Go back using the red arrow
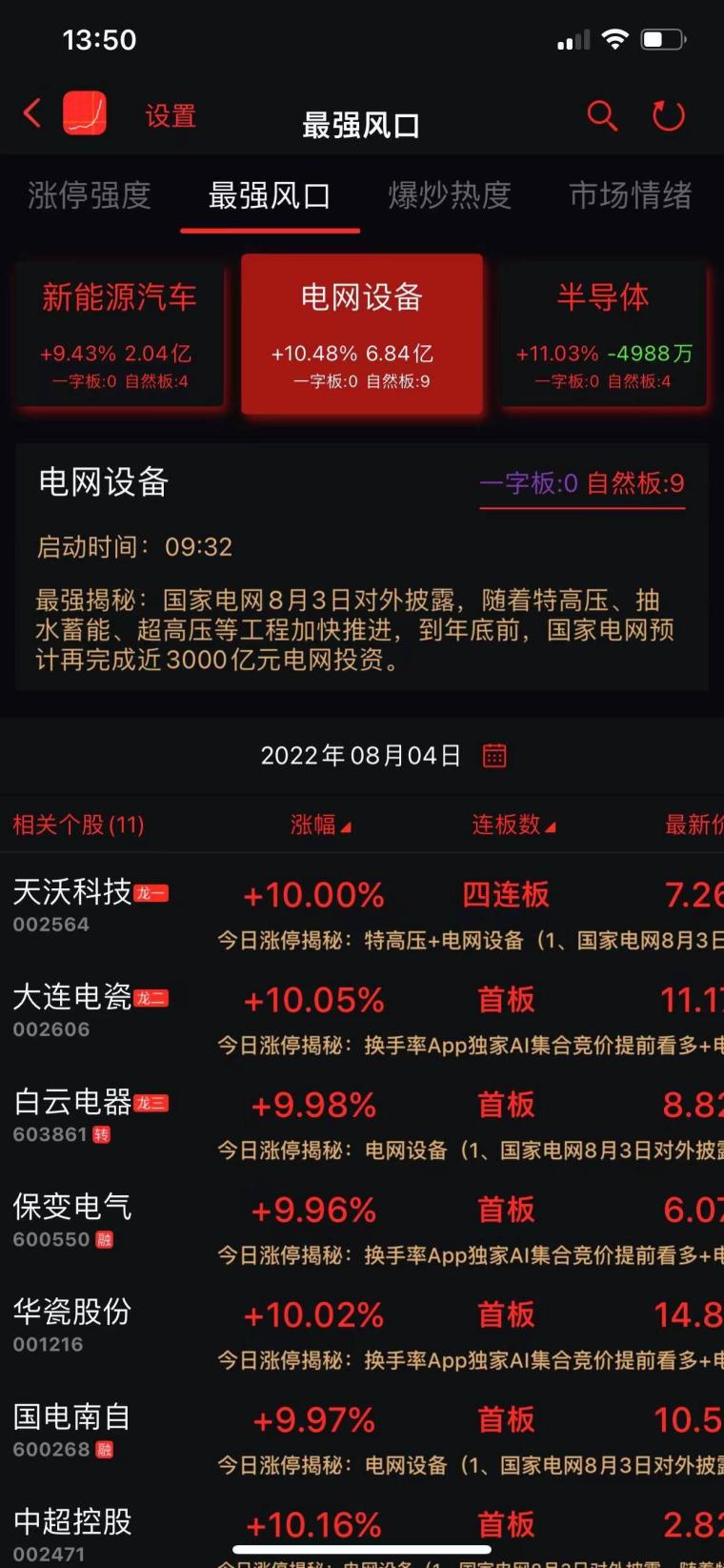 tap(32, 113)
